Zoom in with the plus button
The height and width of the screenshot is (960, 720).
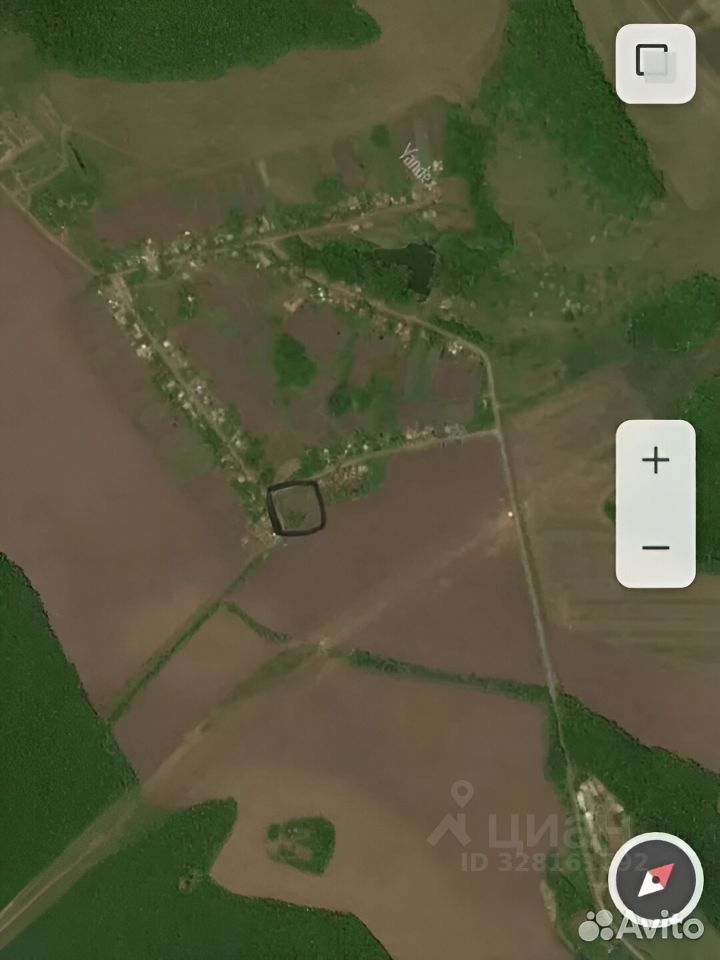(x=655, y=461)
